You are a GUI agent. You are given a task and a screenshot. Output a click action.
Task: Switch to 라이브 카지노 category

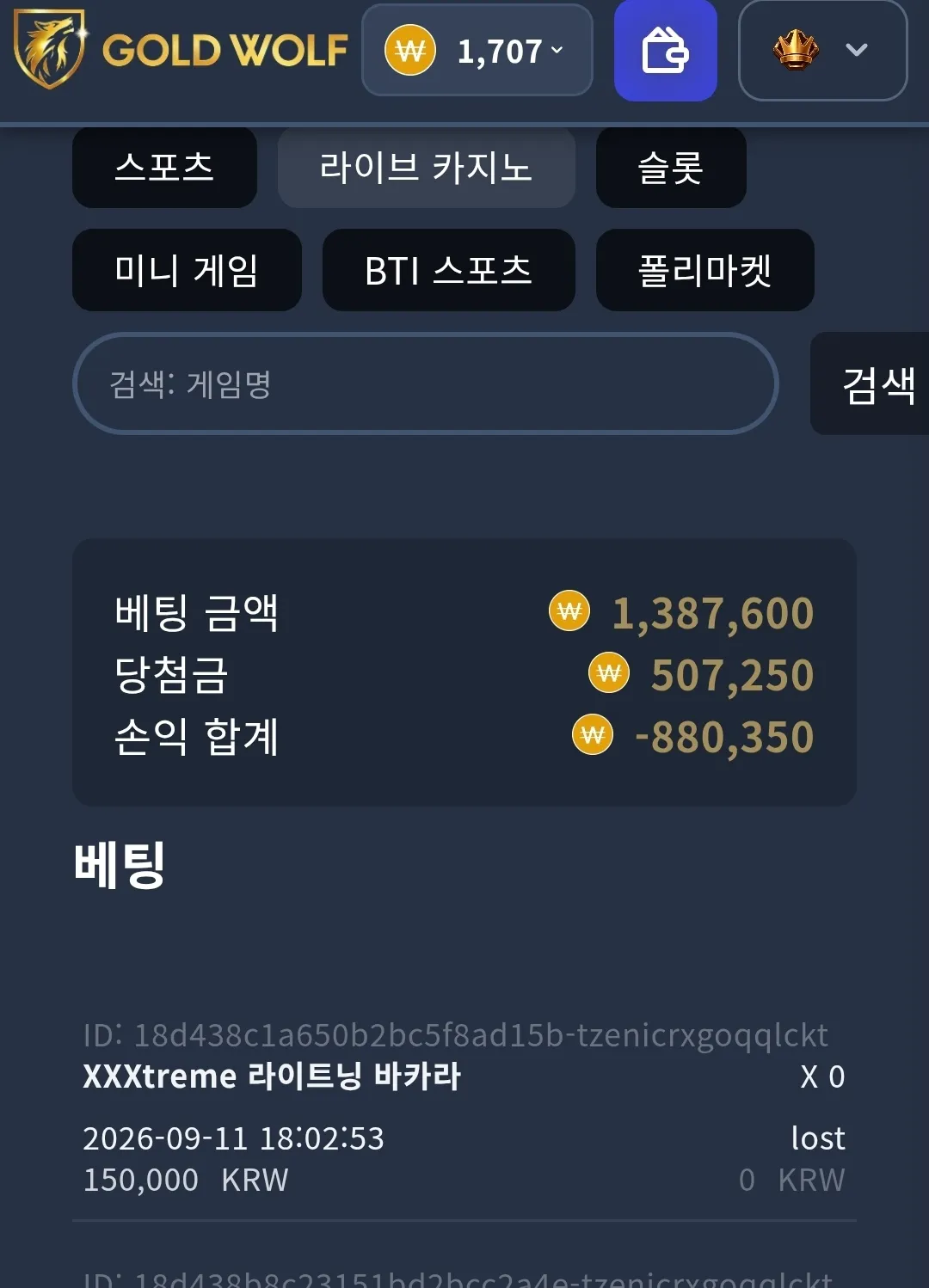[x=426, y=167]
